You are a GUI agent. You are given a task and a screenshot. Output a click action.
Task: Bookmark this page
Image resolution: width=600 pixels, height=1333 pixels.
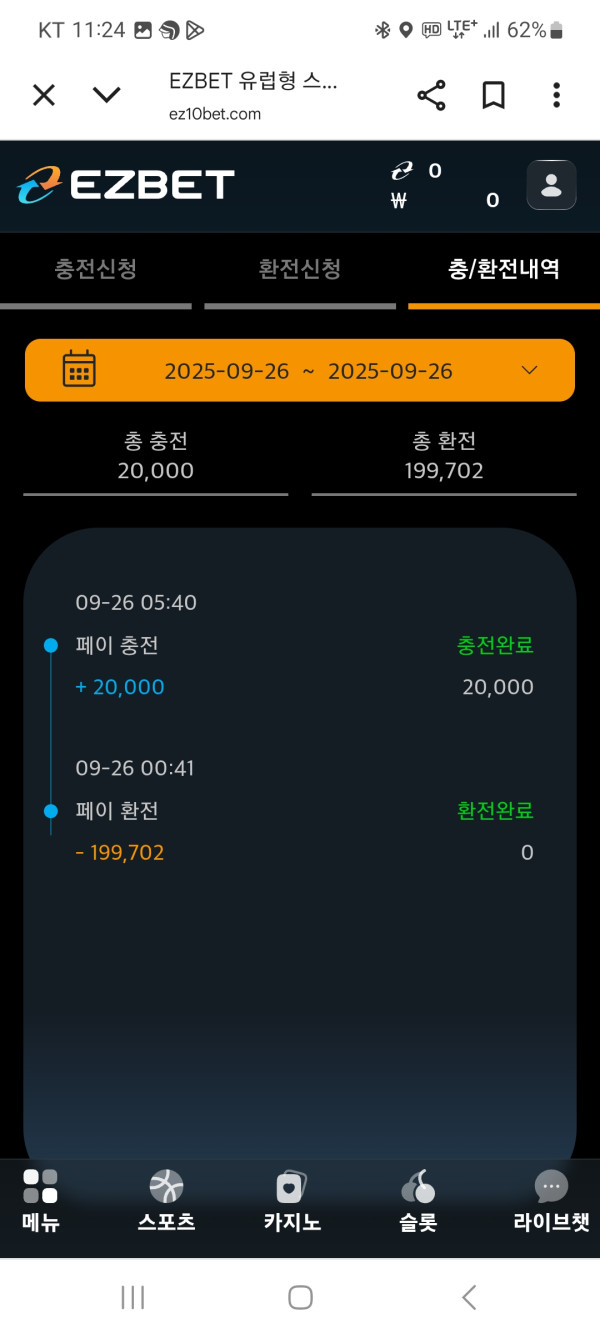[493, 96]
